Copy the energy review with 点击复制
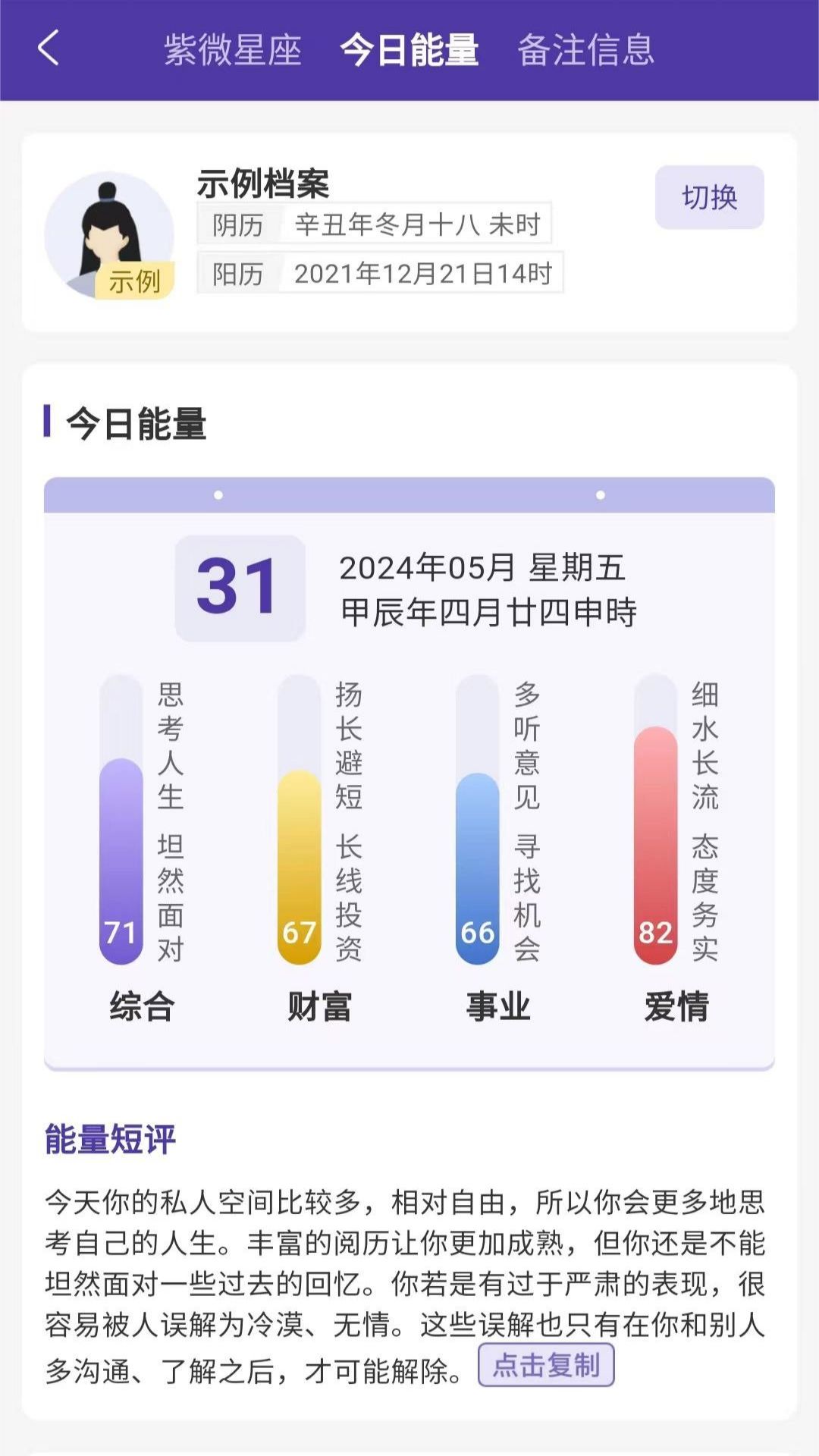Screen dimensions: 819x1456 546,1365
